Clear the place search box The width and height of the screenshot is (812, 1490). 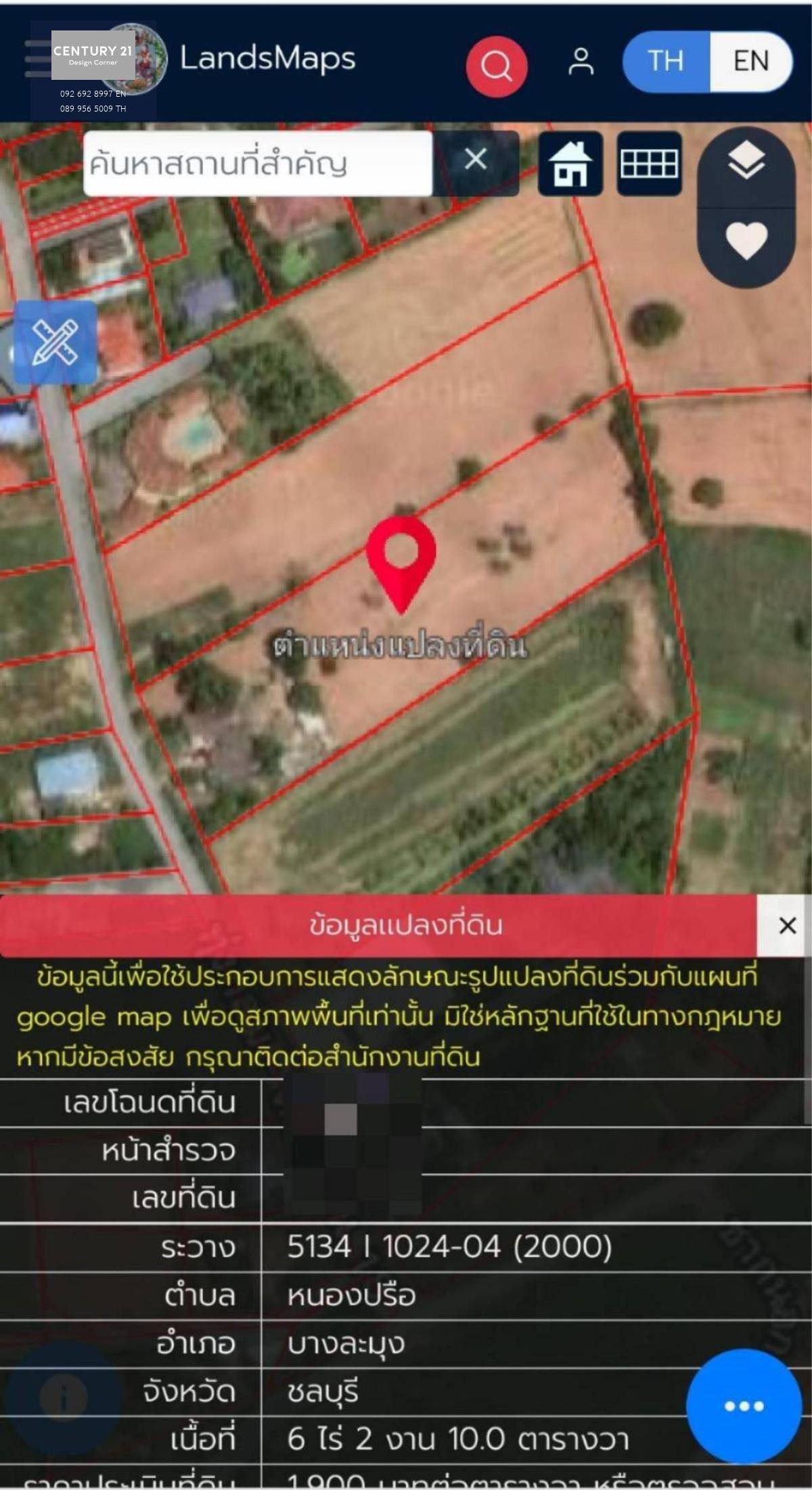tap(476, 160)
